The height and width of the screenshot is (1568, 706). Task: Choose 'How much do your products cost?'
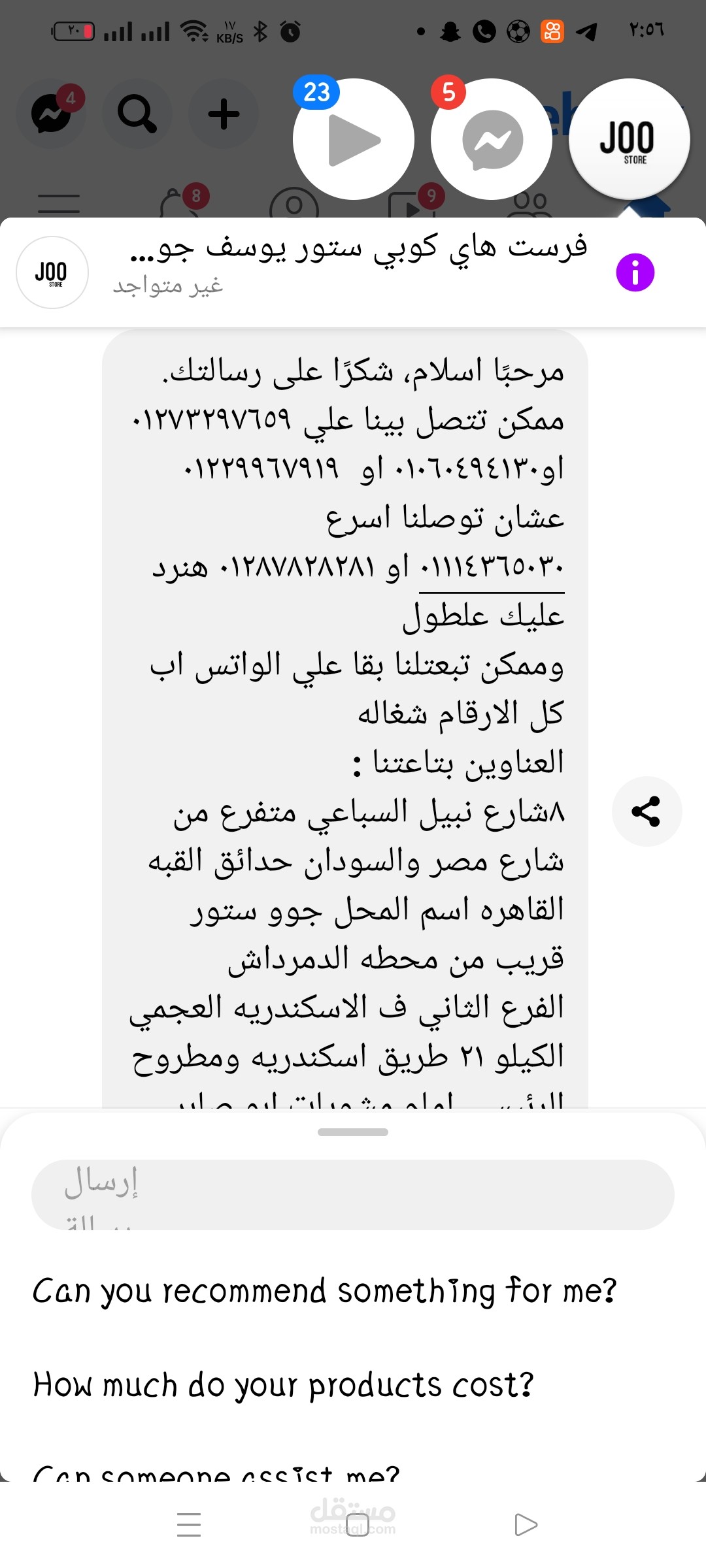click(284, 1384)
